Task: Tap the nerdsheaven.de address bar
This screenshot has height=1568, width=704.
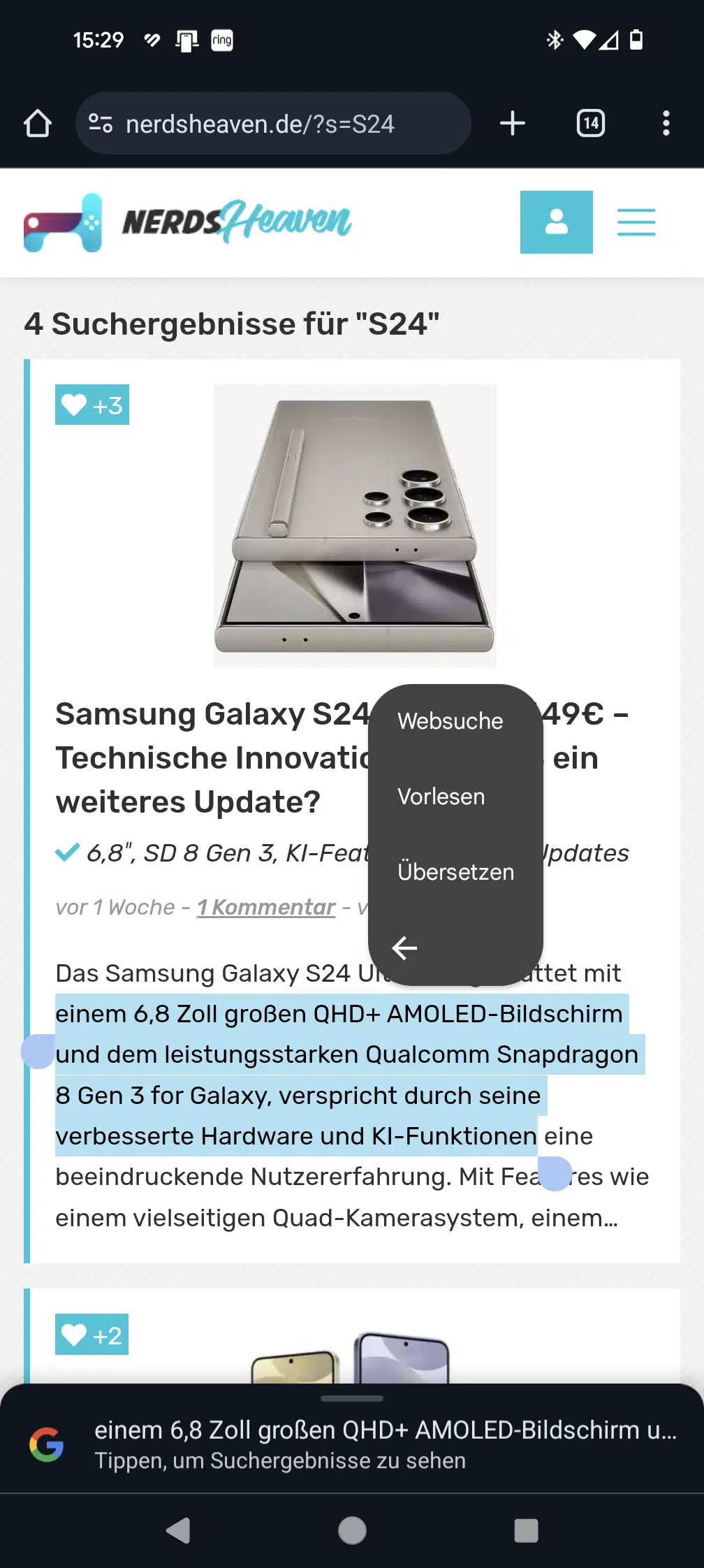Action: tap(273, 124)
